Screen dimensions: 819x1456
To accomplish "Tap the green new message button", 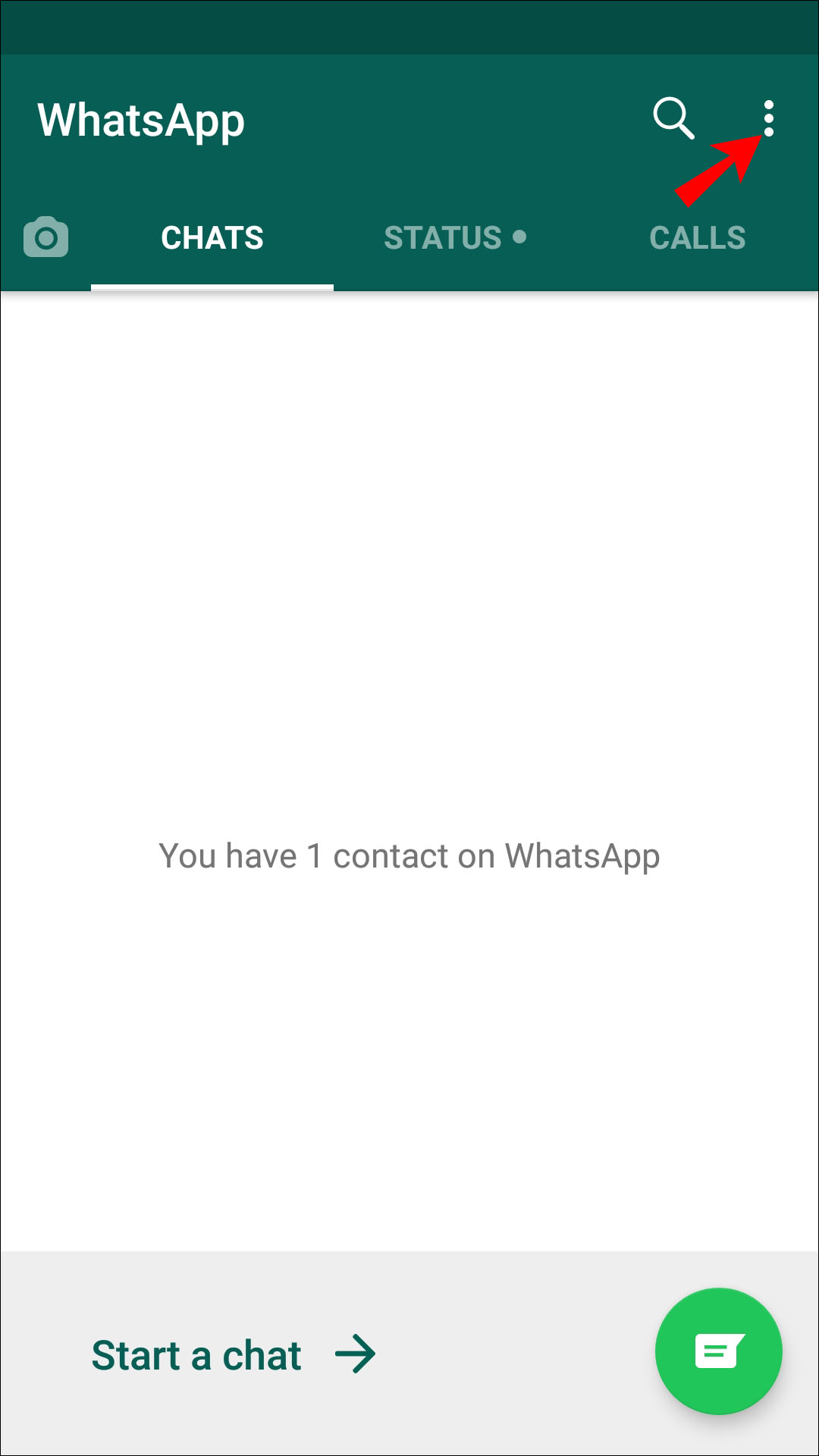I will pos(719,1351).
